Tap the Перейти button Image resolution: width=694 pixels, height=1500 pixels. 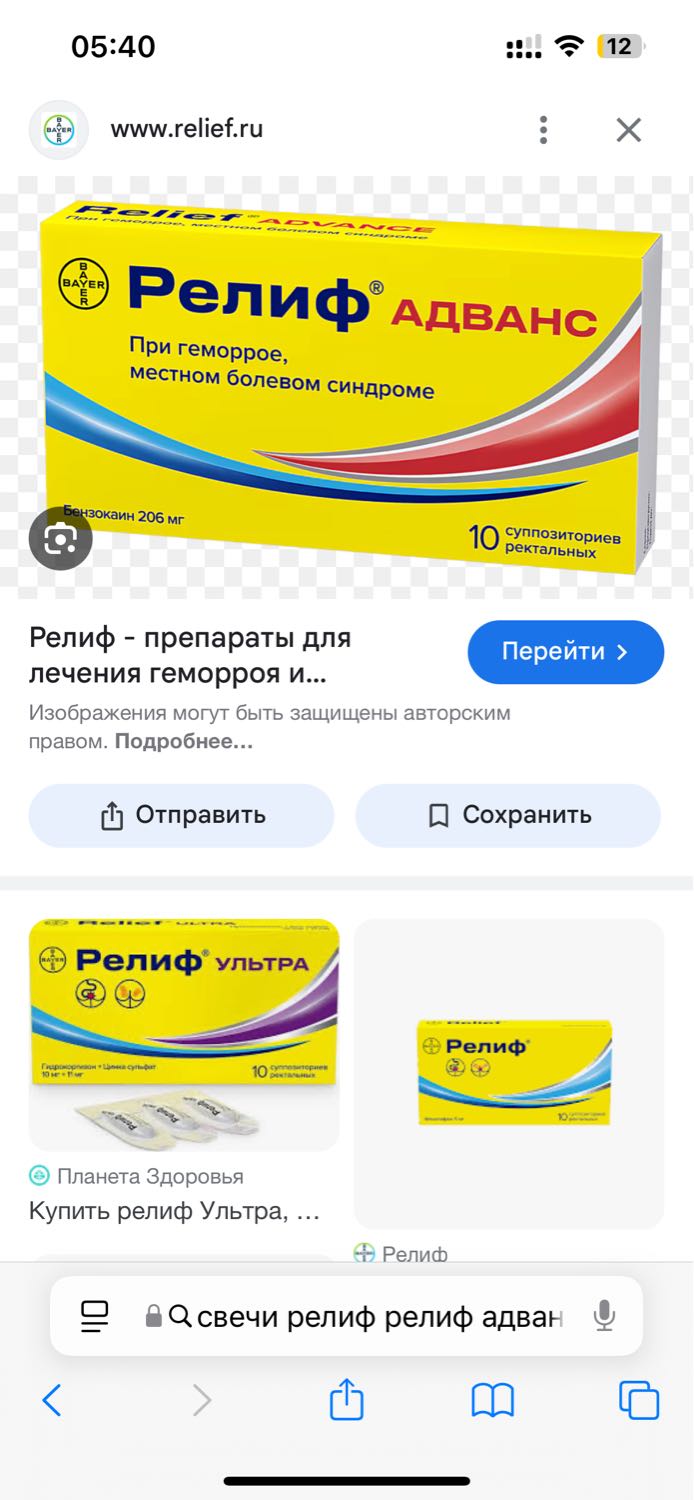click(x=565, y=652)
